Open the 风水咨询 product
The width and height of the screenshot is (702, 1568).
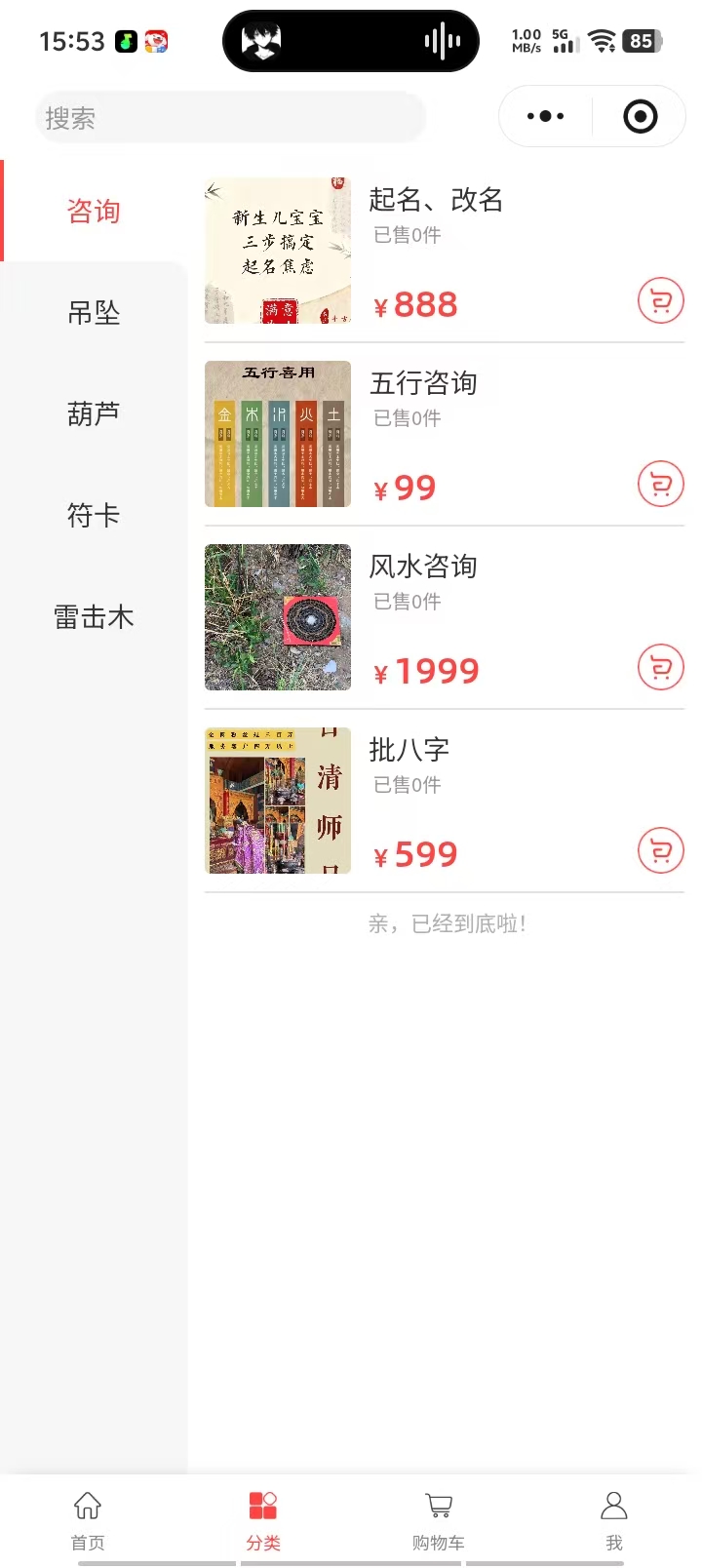click(x=423, y=567)
